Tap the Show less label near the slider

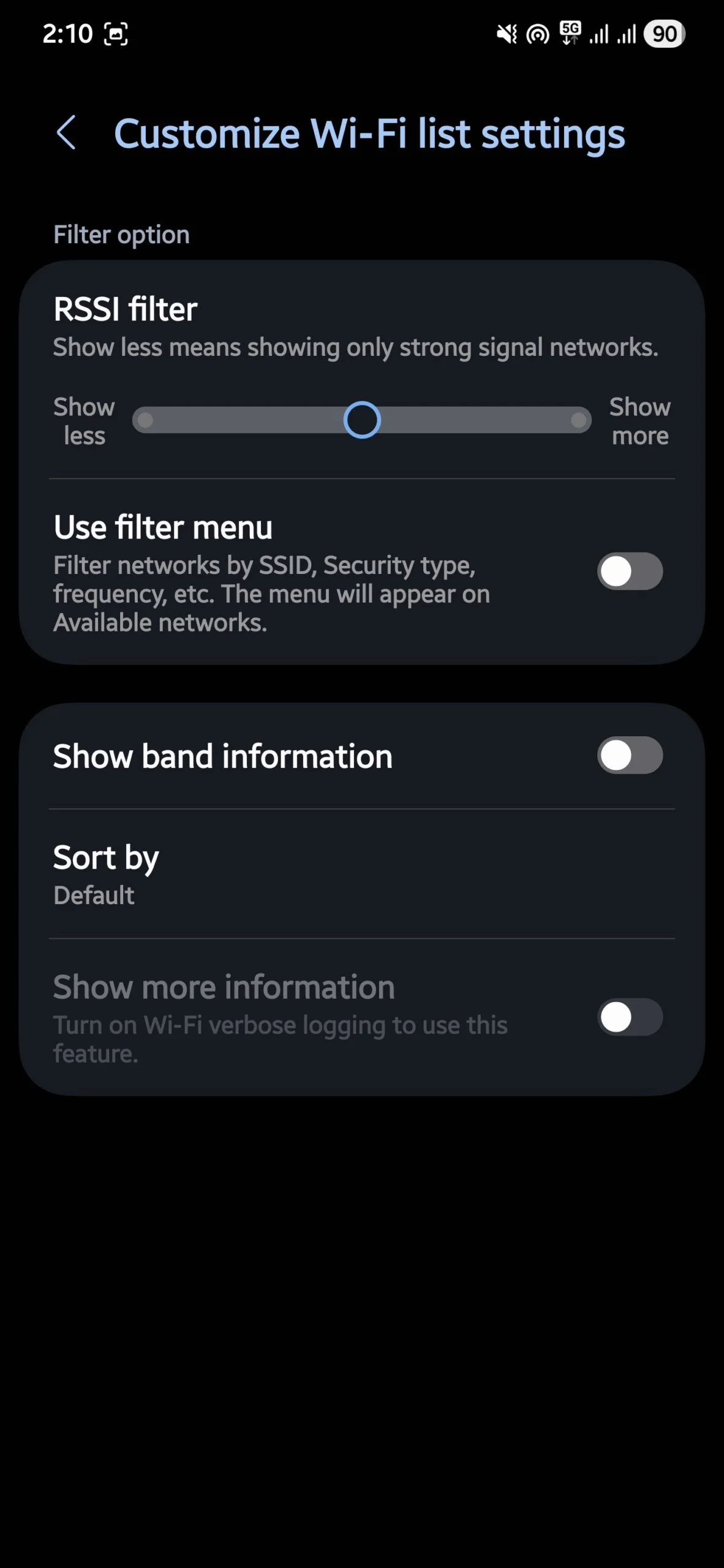click(83, 421)
